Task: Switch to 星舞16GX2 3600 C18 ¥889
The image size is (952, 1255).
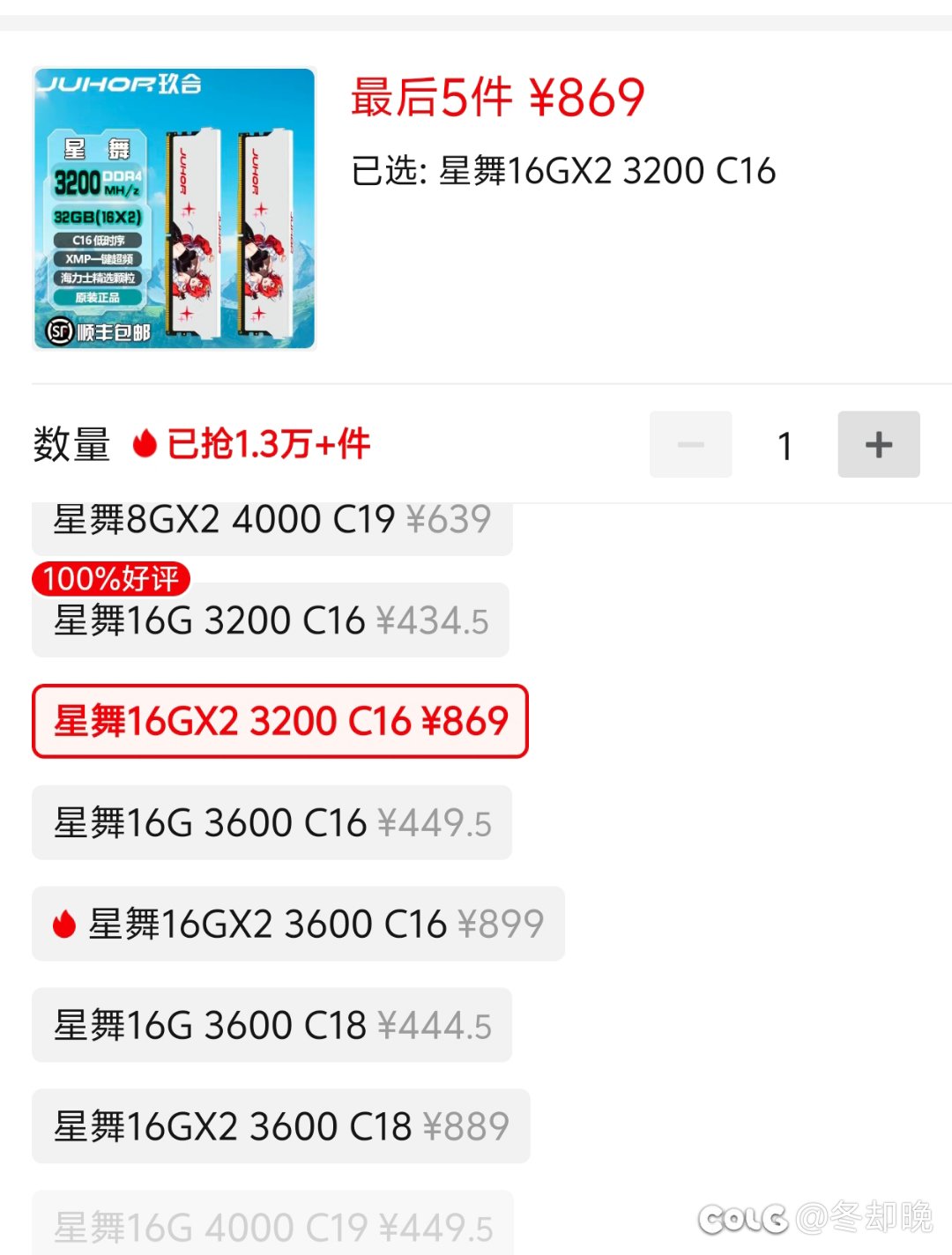Action: click(x=280, y=1126)
